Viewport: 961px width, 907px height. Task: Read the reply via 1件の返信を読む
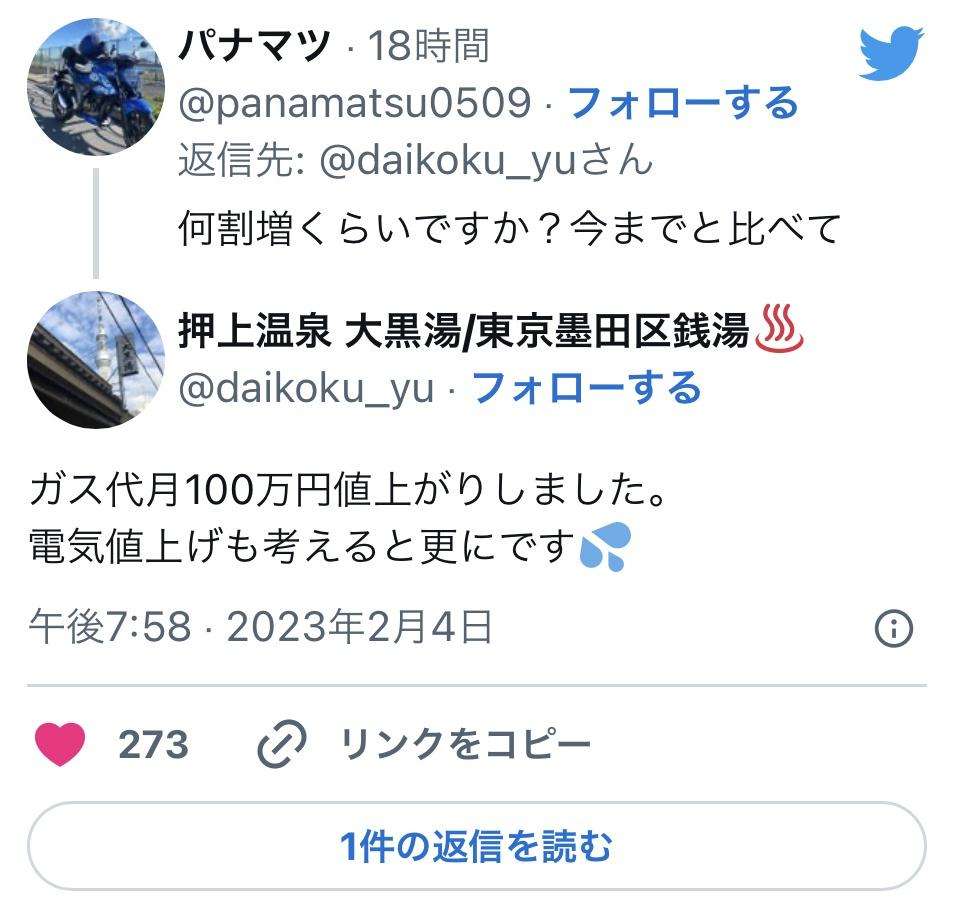pos(476,847)
